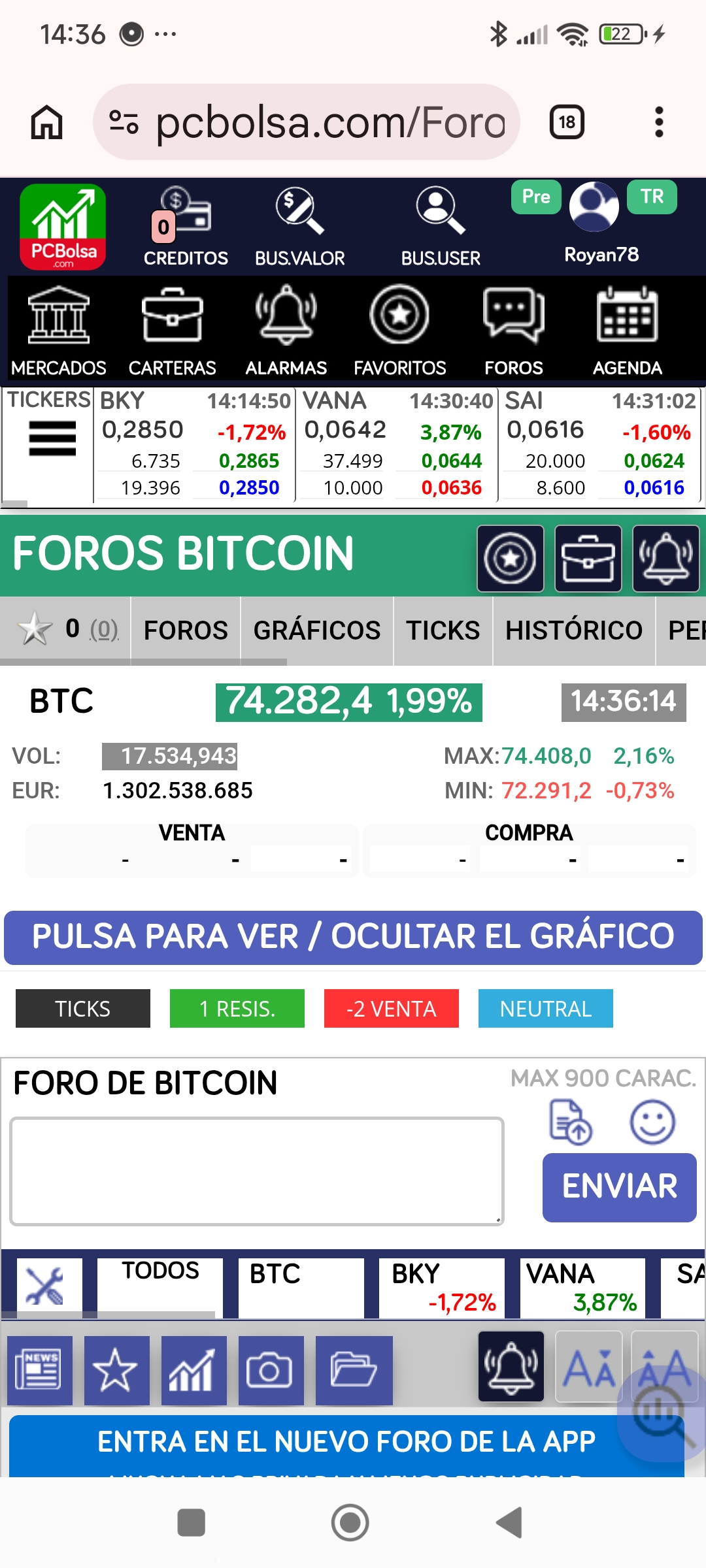Image resolution: width=706 pixels, height=1568 pixels.
Task: Open the TICKERS hamburger menu
Action: (52, 438)
